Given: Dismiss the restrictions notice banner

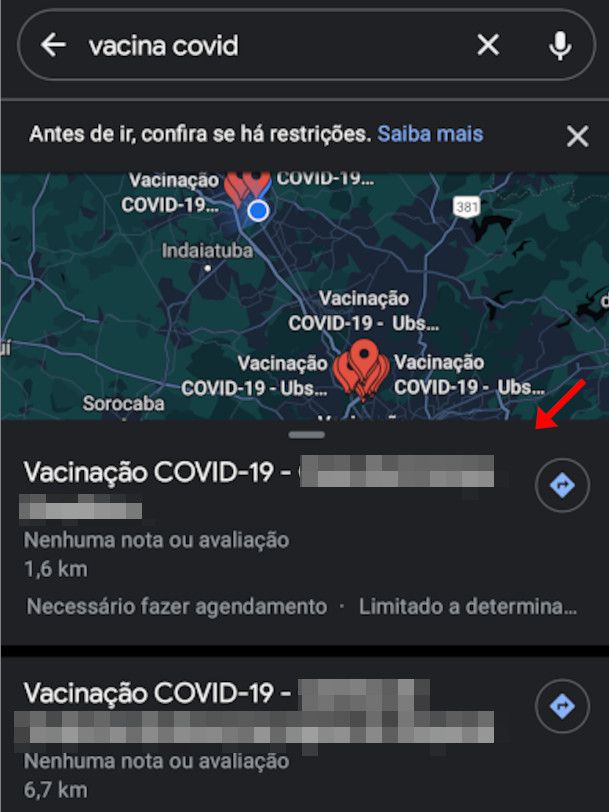Looking at the screenshot, I should pyautogui.click(x=578, y=136).
